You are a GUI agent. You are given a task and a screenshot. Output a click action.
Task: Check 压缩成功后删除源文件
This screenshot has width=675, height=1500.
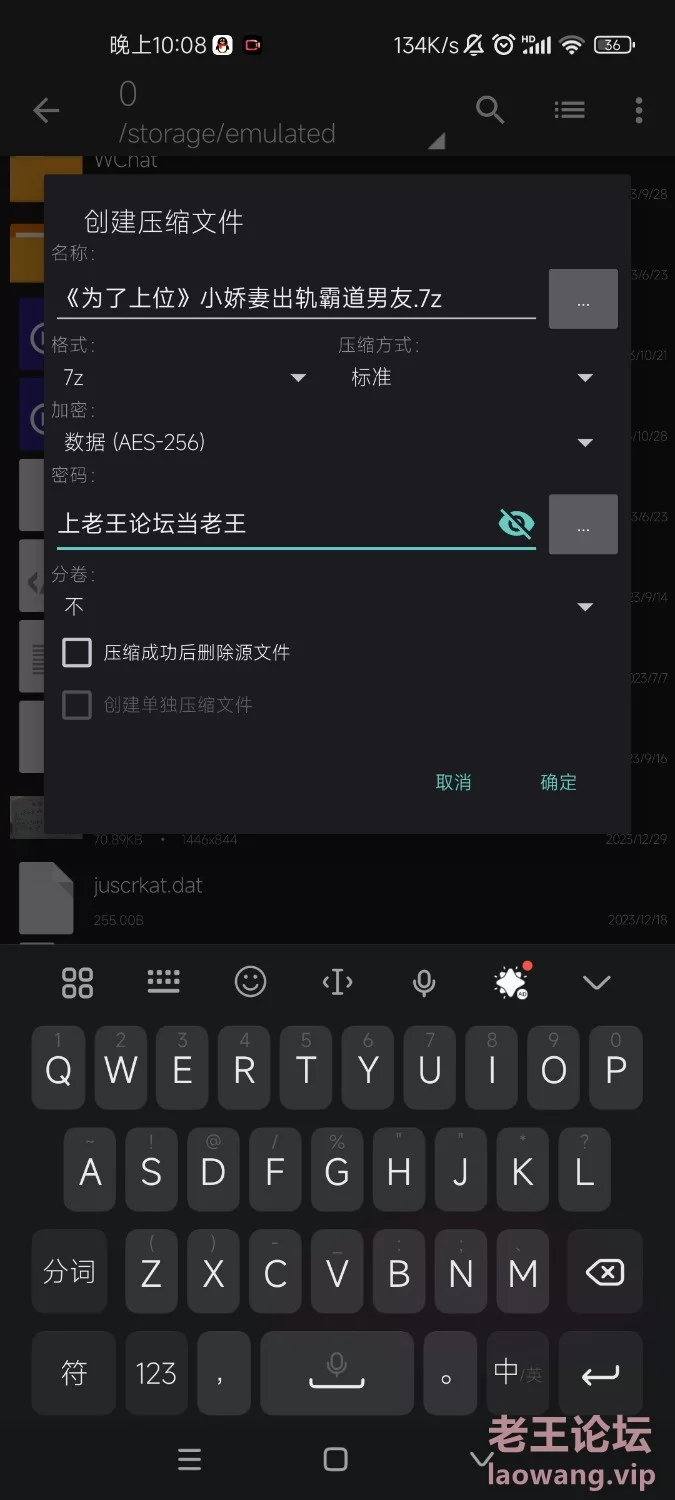77,653
